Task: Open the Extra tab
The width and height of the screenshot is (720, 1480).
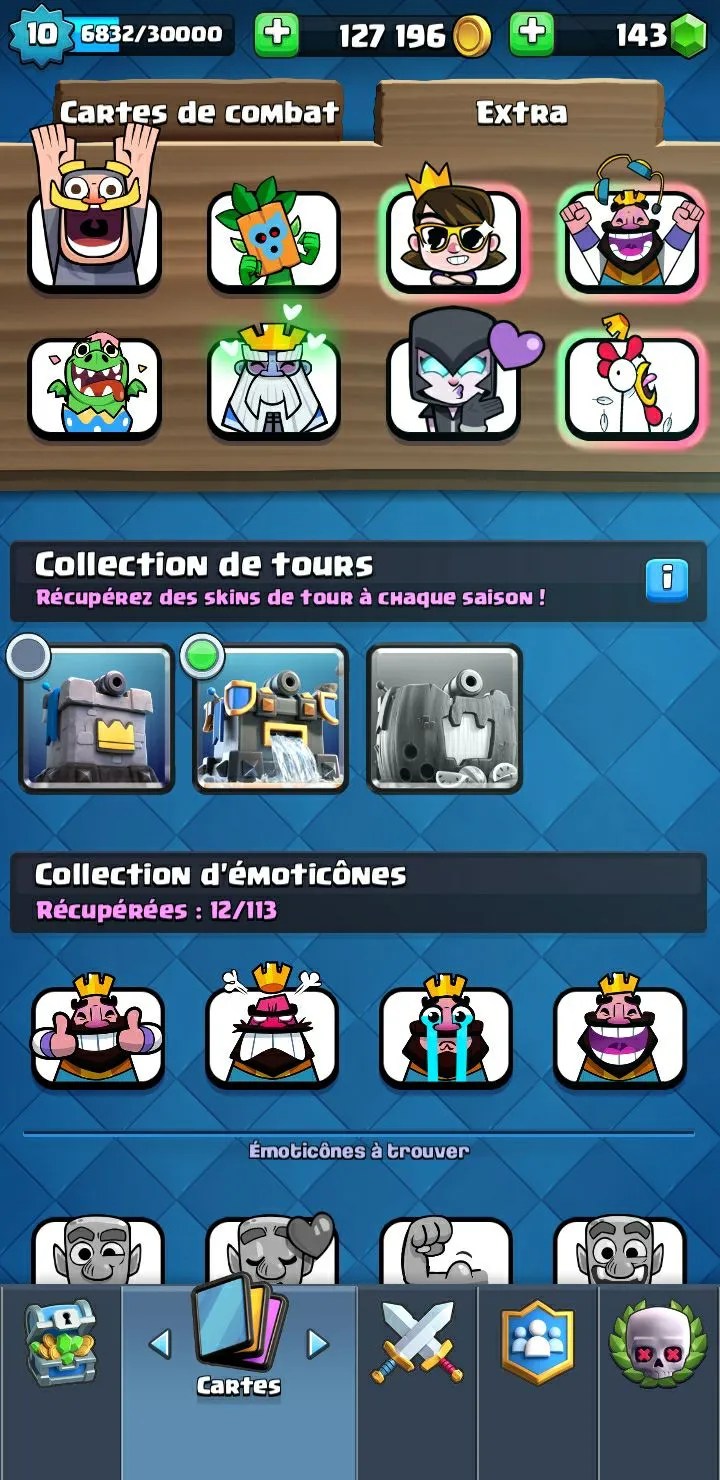Action: [521, 112]
